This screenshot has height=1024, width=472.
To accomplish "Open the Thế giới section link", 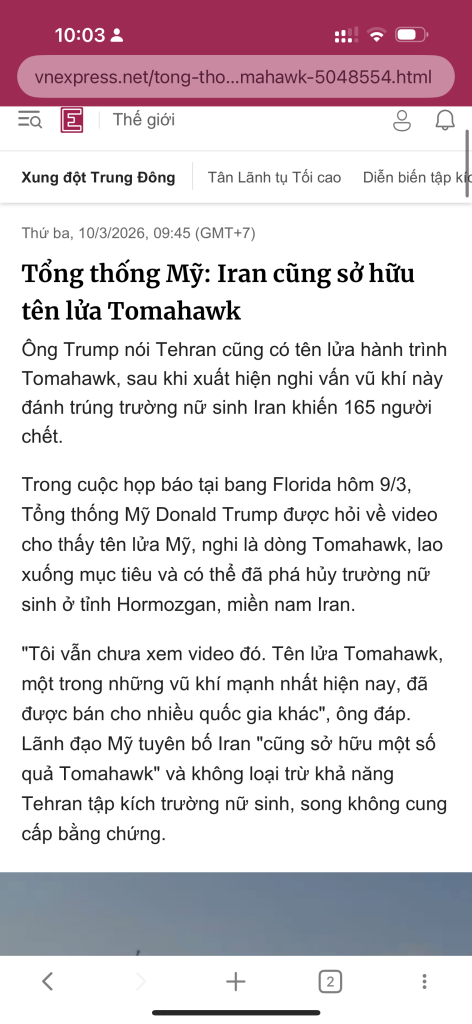I will (x=144, y=120).
